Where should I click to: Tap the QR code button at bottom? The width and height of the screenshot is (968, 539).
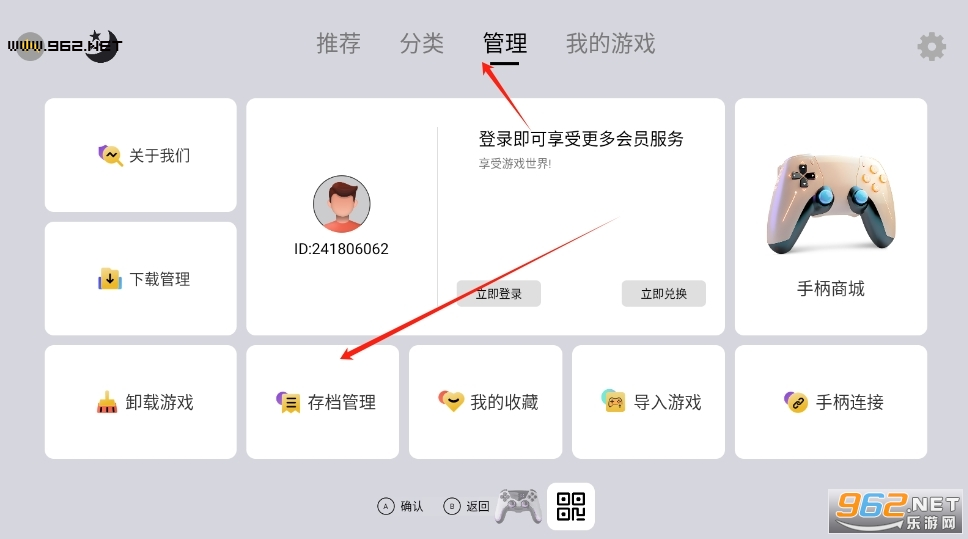(570, 506)
